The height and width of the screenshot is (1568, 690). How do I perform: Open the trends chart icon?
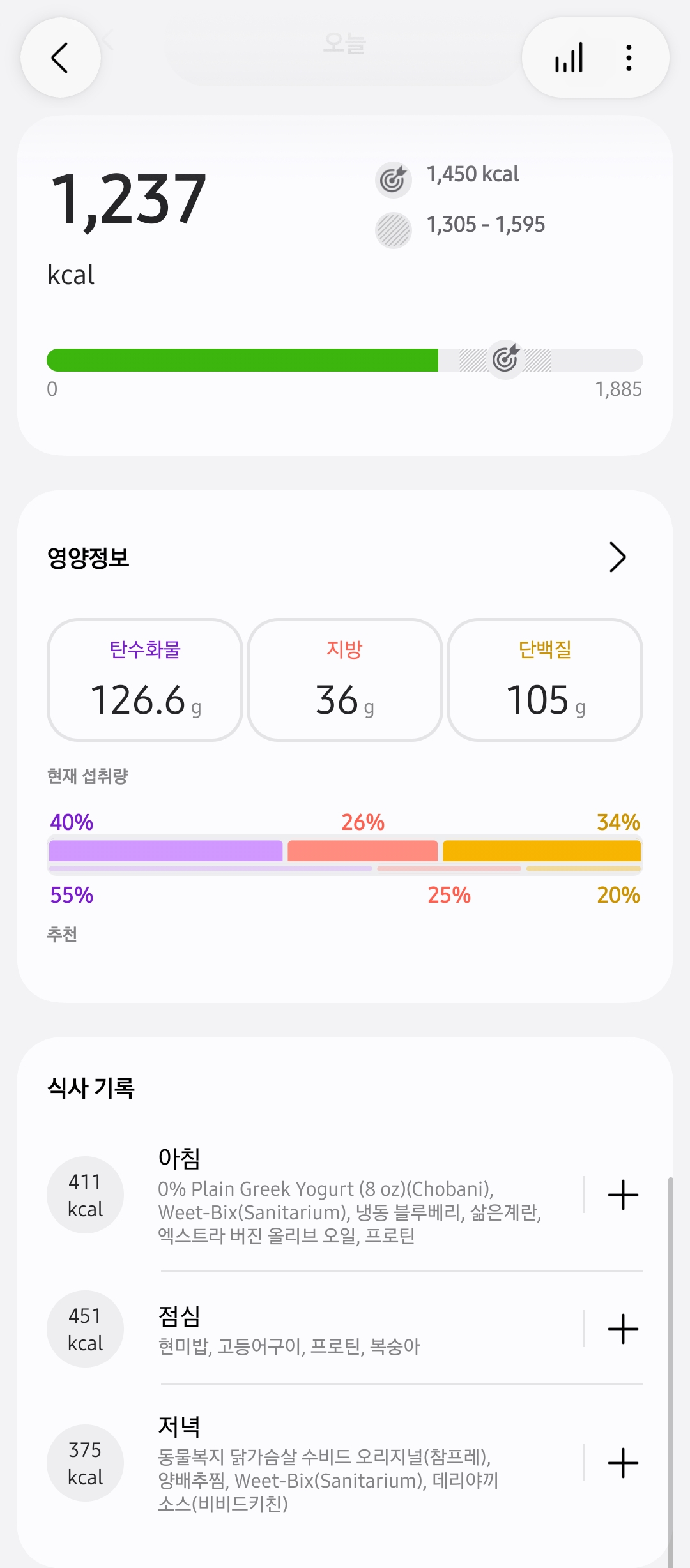pos(569,57)
